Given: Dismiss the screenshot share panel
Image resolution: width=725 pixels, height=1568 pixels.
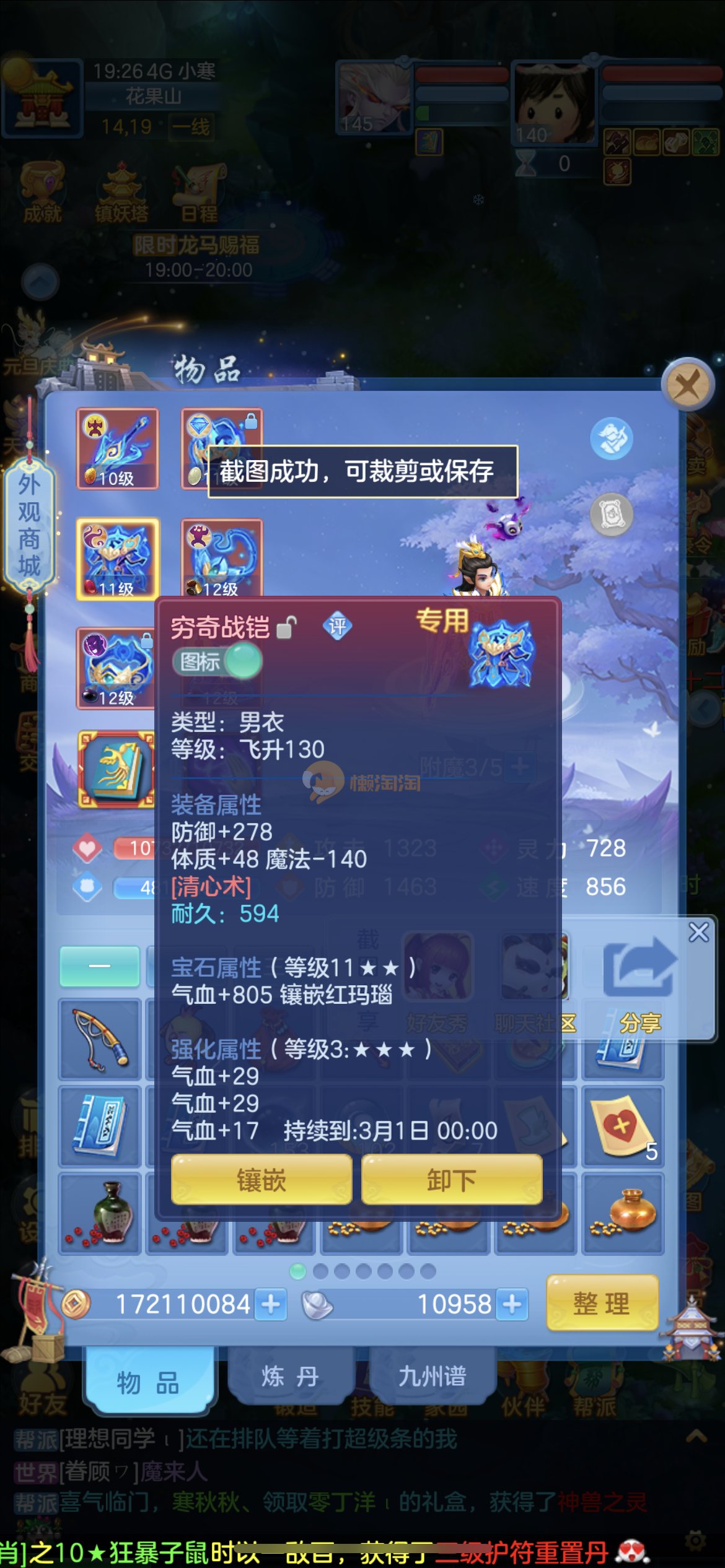Looking at the screenshot, I should coord(699,932).
